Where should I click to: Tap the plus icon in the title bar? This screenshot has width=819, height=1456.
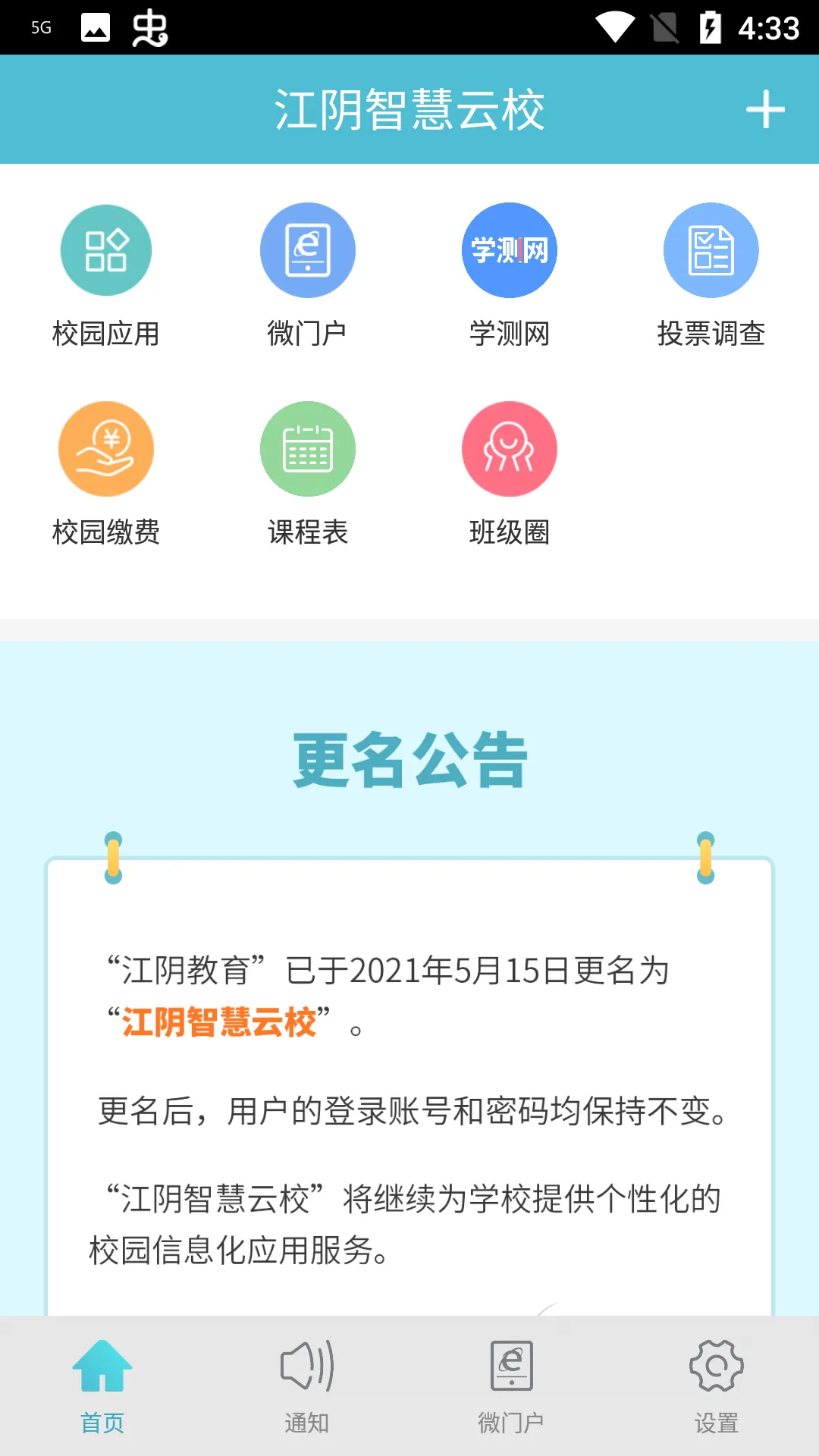tap(767, 110)
